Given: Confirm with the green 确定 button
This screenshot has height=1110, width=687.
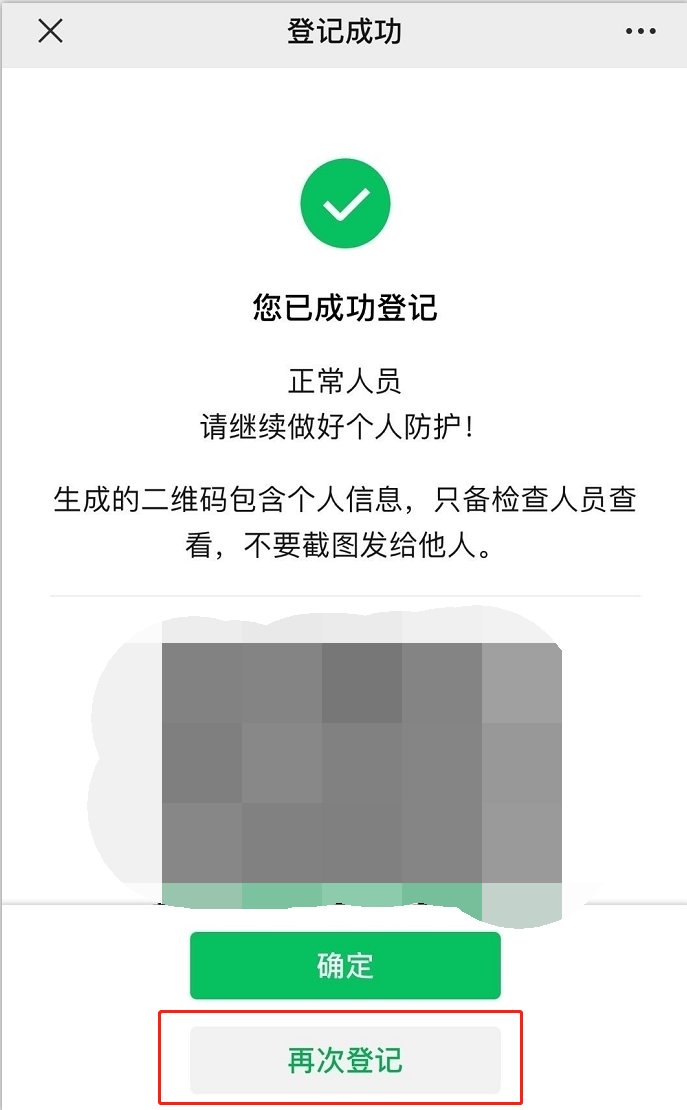Looking at the screenshot, I should [x=345, y=965].
